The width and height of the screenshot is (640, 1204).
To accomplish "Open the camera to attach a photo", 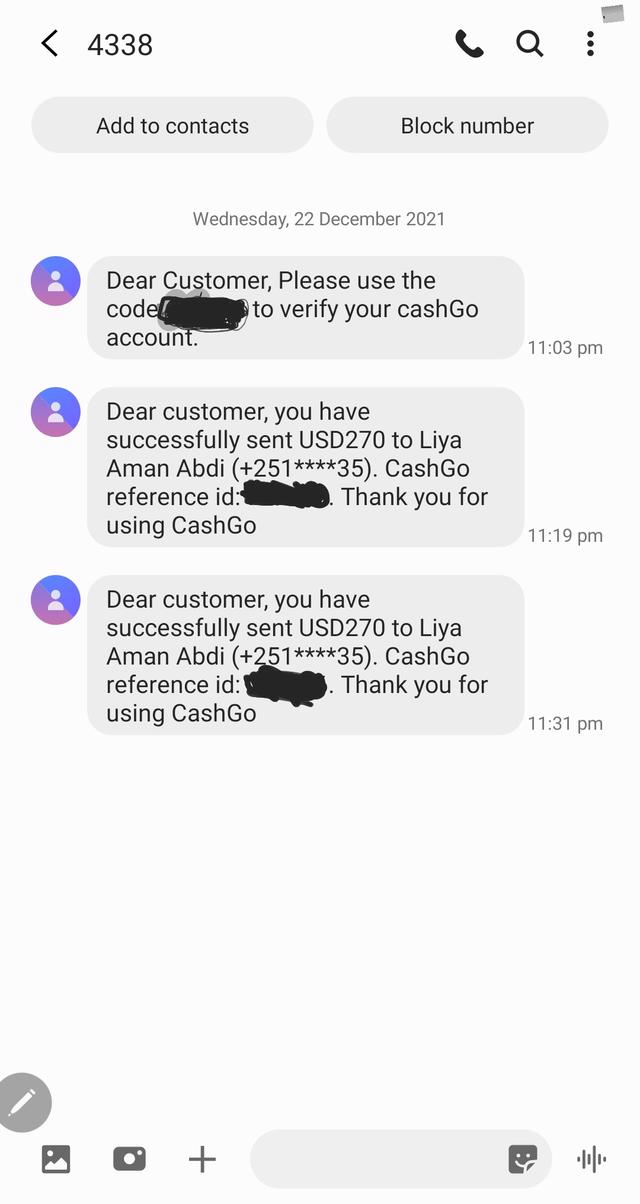I will (x=129, y=1159).
